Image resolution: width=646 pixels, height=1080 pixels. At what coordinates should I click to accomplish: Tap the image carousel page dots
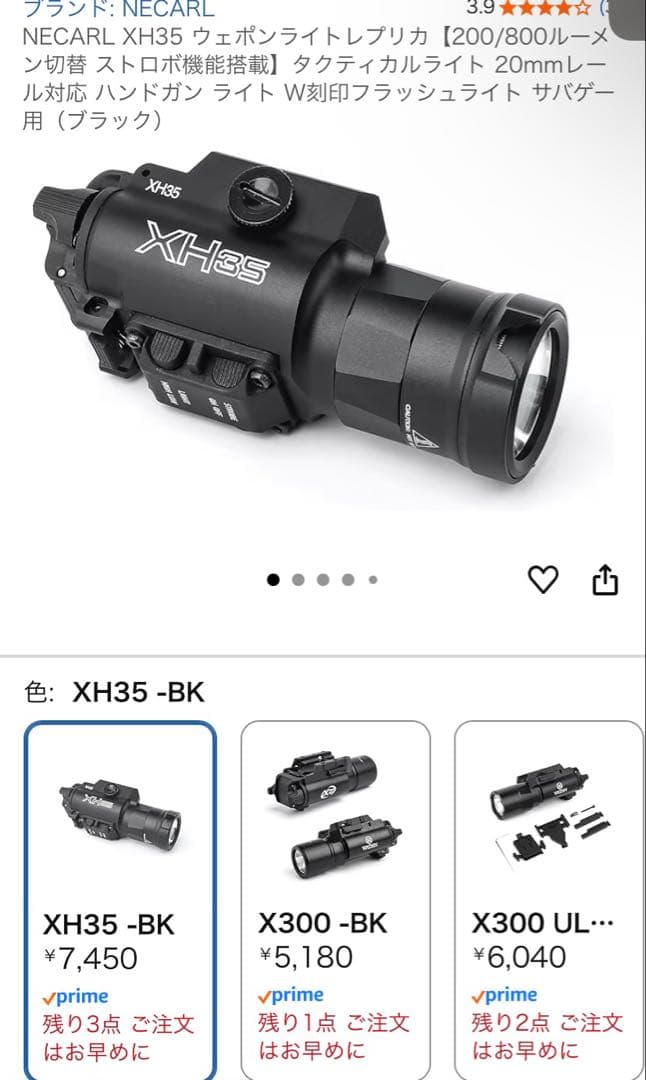322,579
